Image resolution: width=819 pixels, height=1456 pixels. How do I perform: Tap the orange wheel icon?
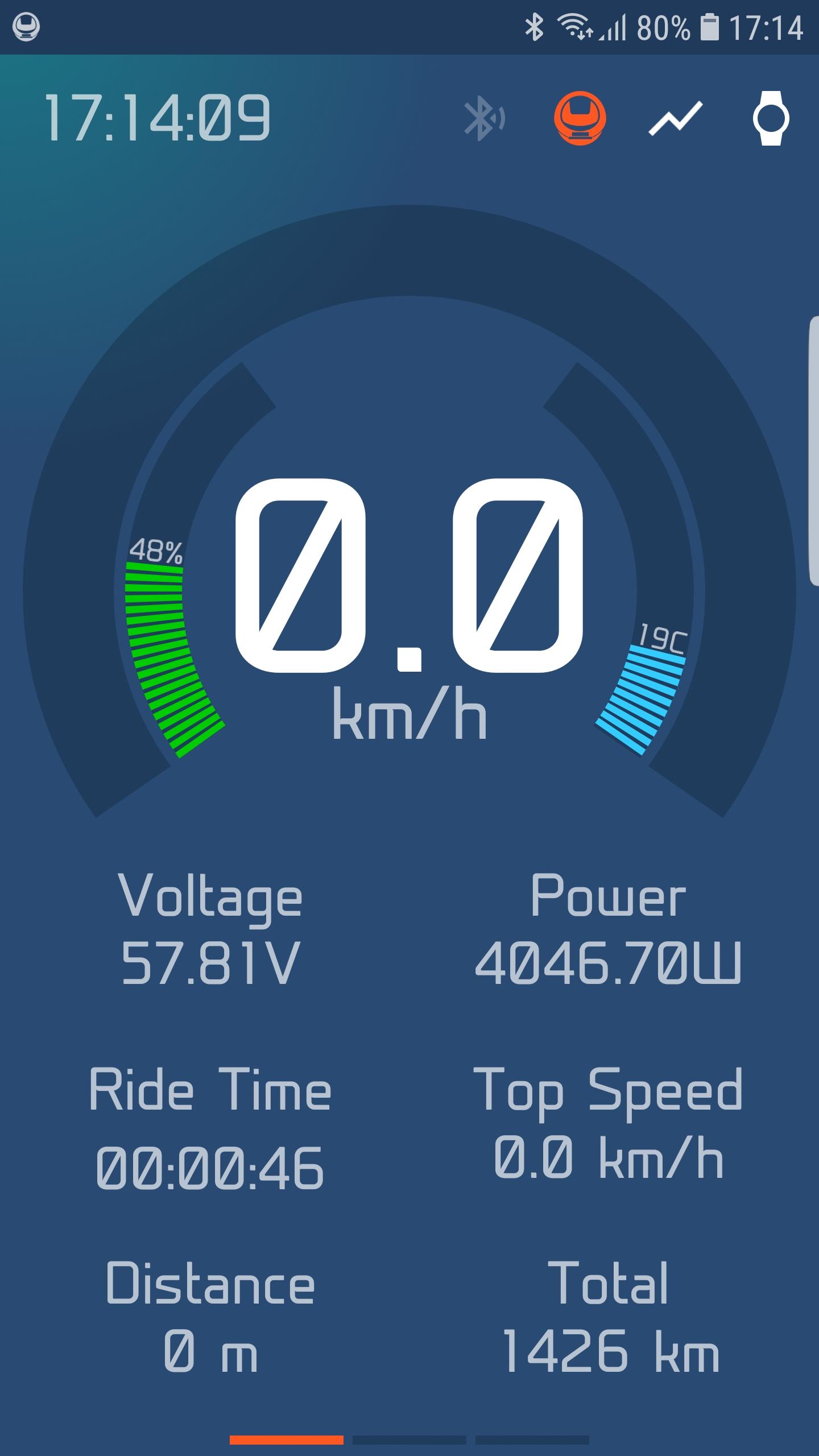[580, 118]
